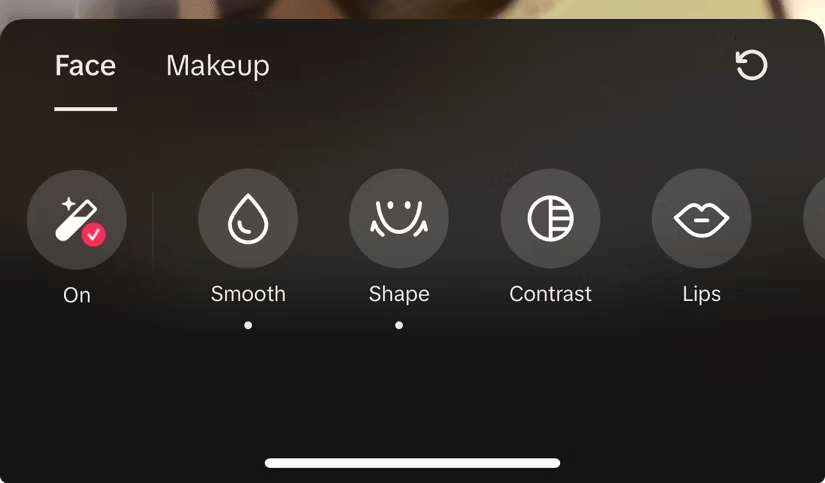Select the Lips enhancement
This screenshot has height=483, width=825.
coord(701,219)
